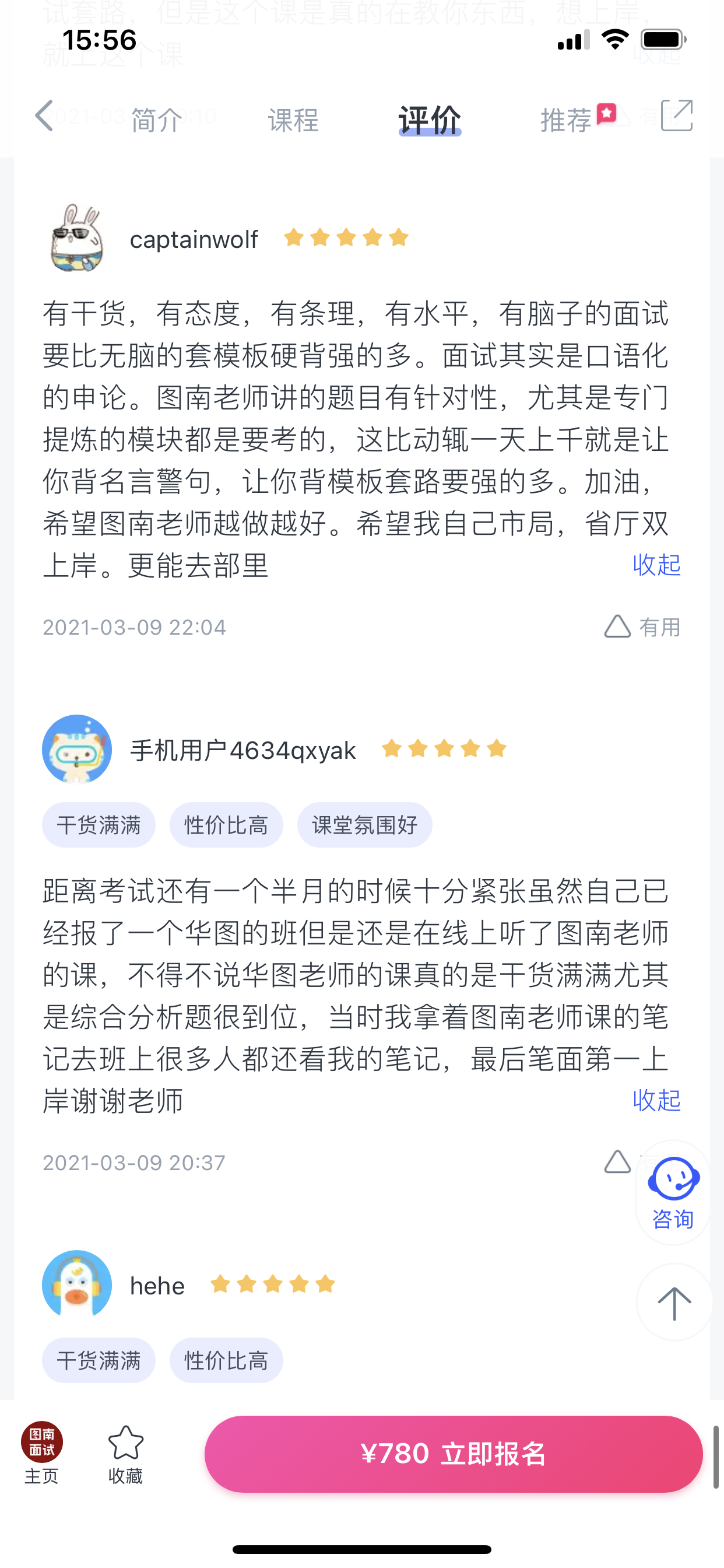
Task: Open captainwolf's profile avatar
Action: [x=77, y=239]
